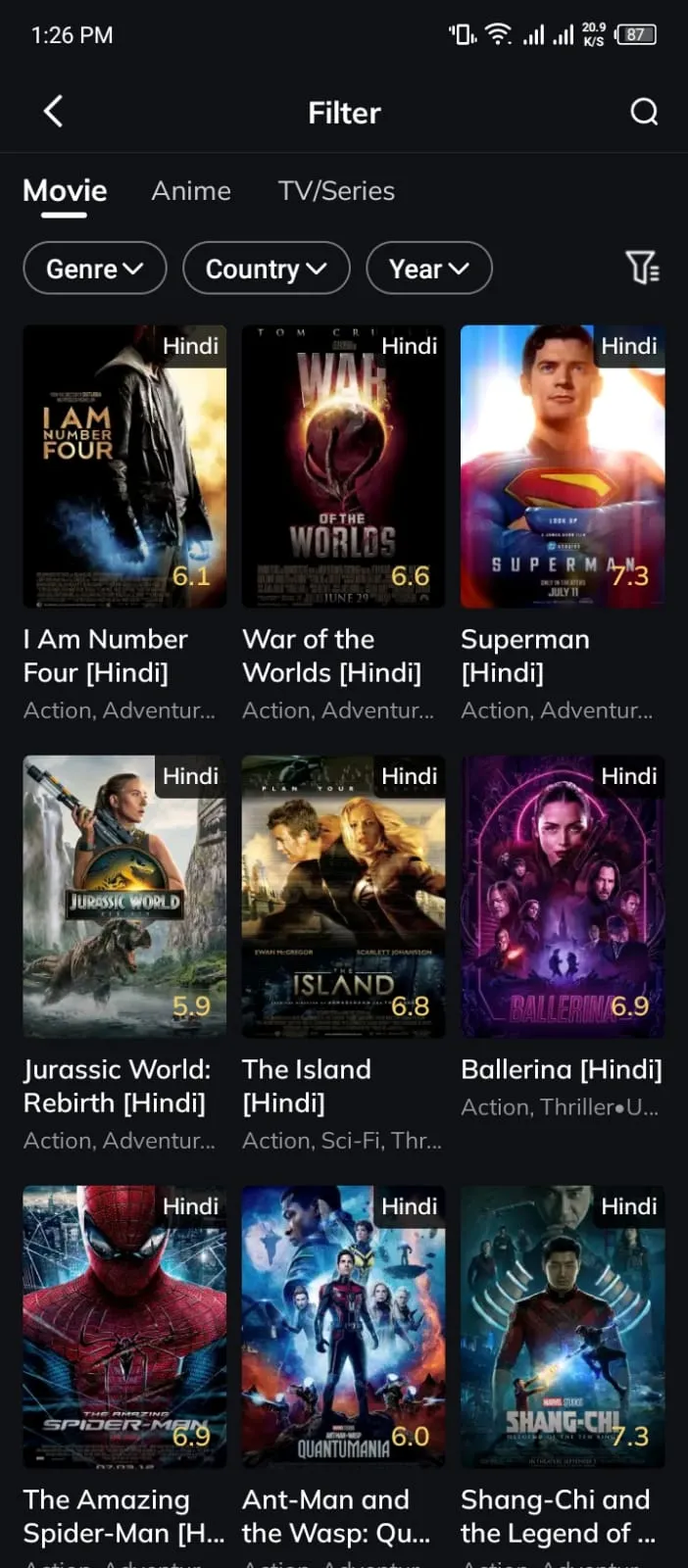Open The Island [Hindi] movie
This screenshot has height=1568, width=688.
click(343, 897)
